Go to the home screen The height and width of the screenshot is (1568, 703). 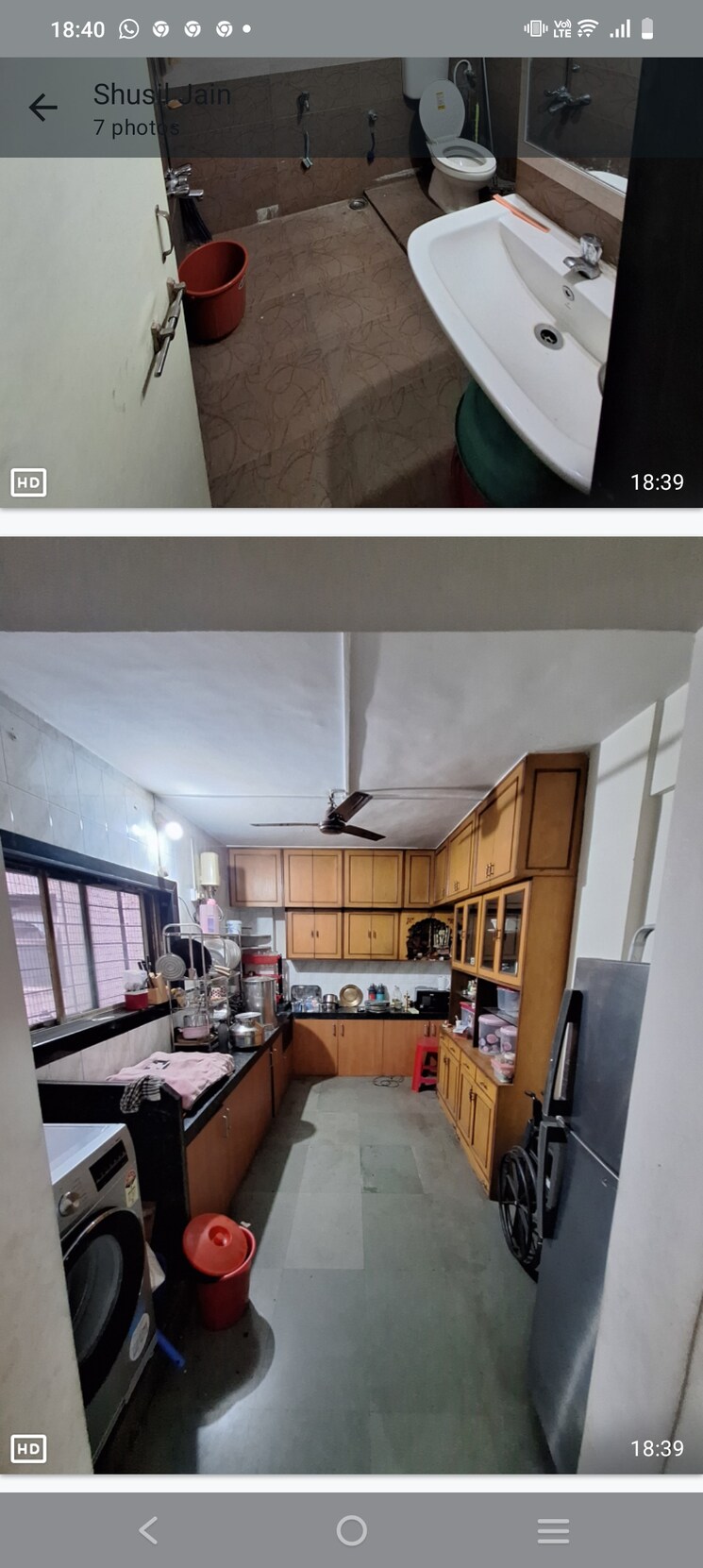click(351, 1530)
